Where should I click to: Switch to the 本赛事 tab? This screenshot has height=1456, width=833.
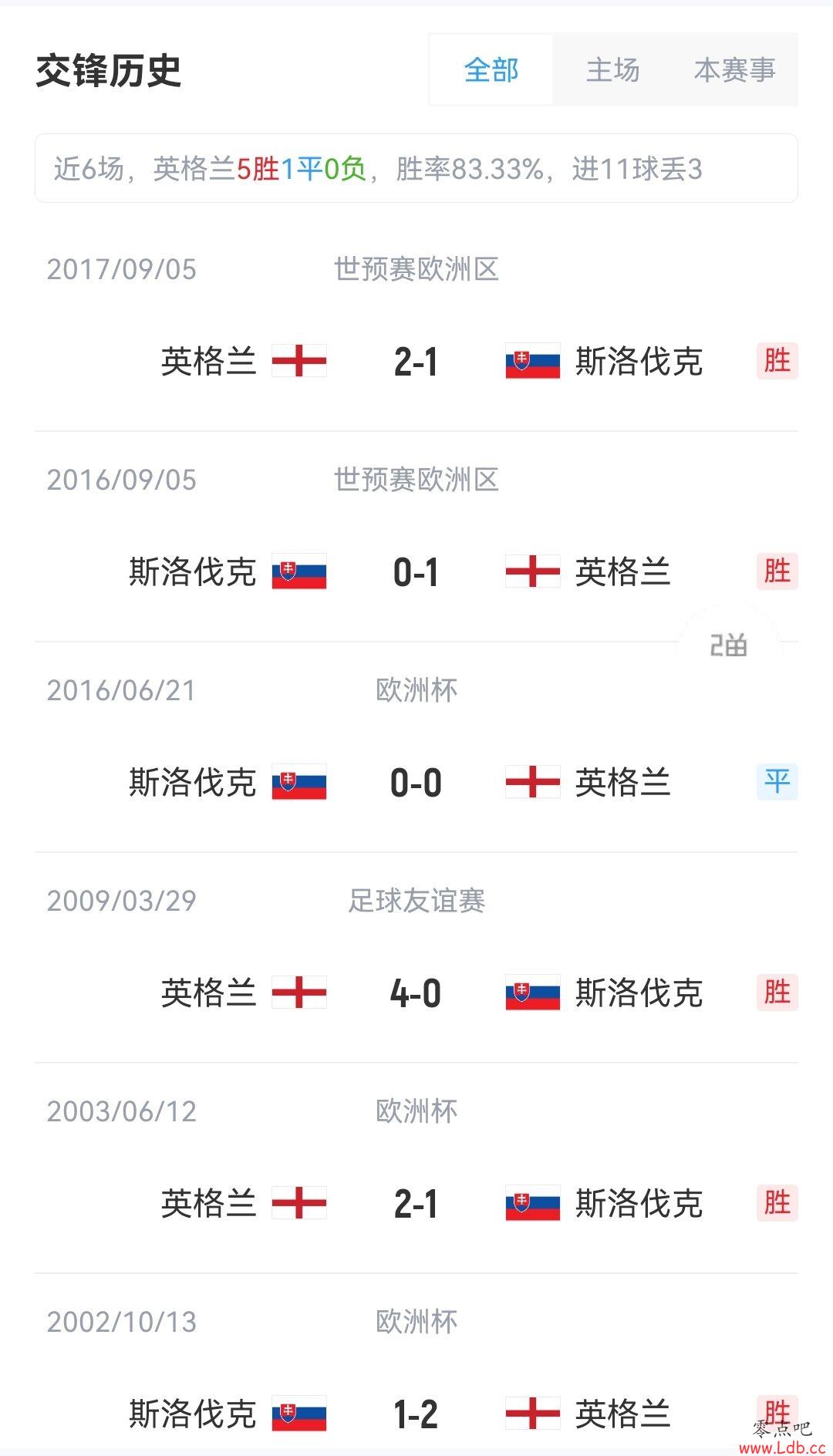[x=735, y=70]
